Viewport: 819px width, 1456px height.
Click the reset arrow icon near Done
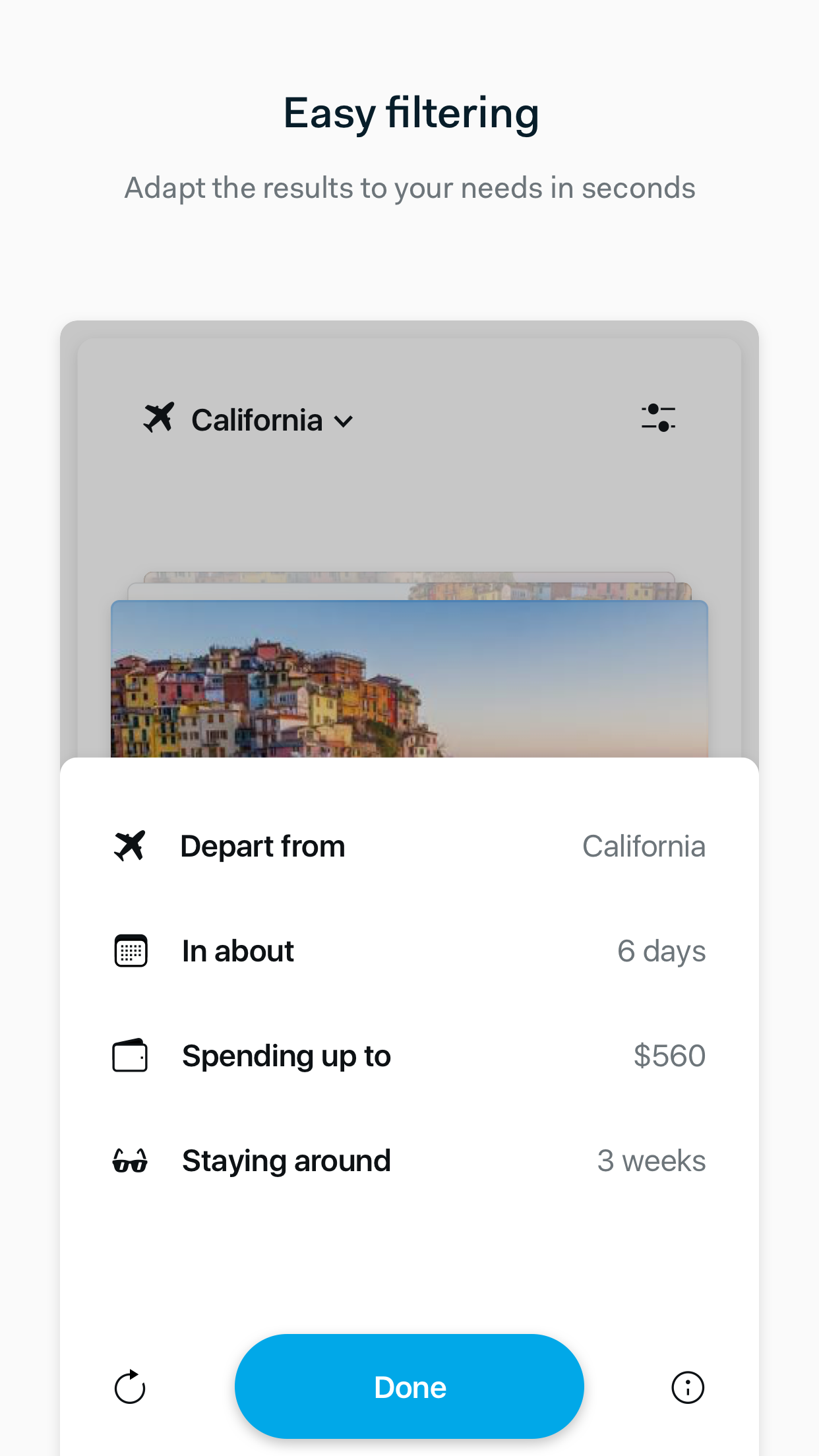[131, 1387]
